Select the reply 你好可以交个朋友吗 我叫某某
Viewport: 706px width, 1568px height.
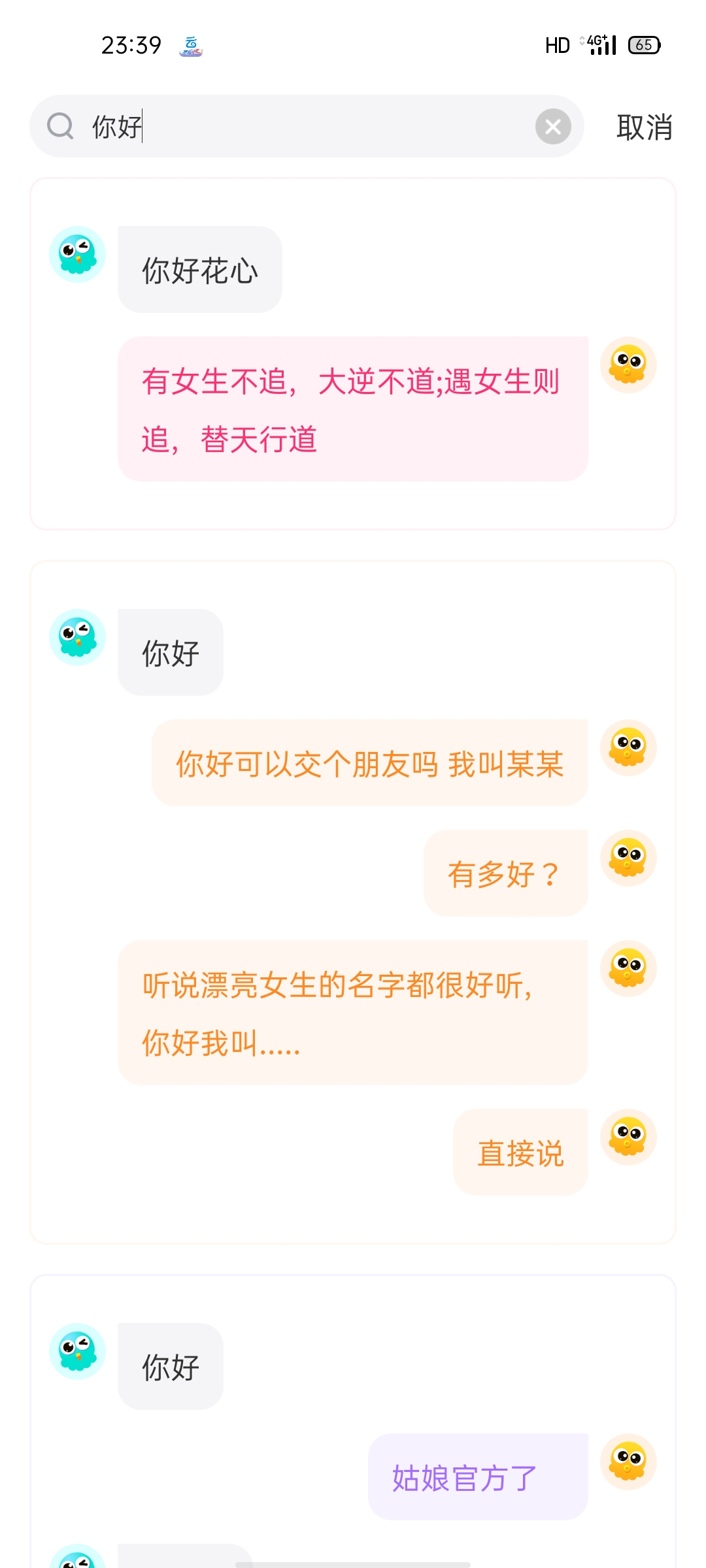[x=369, y=763]
